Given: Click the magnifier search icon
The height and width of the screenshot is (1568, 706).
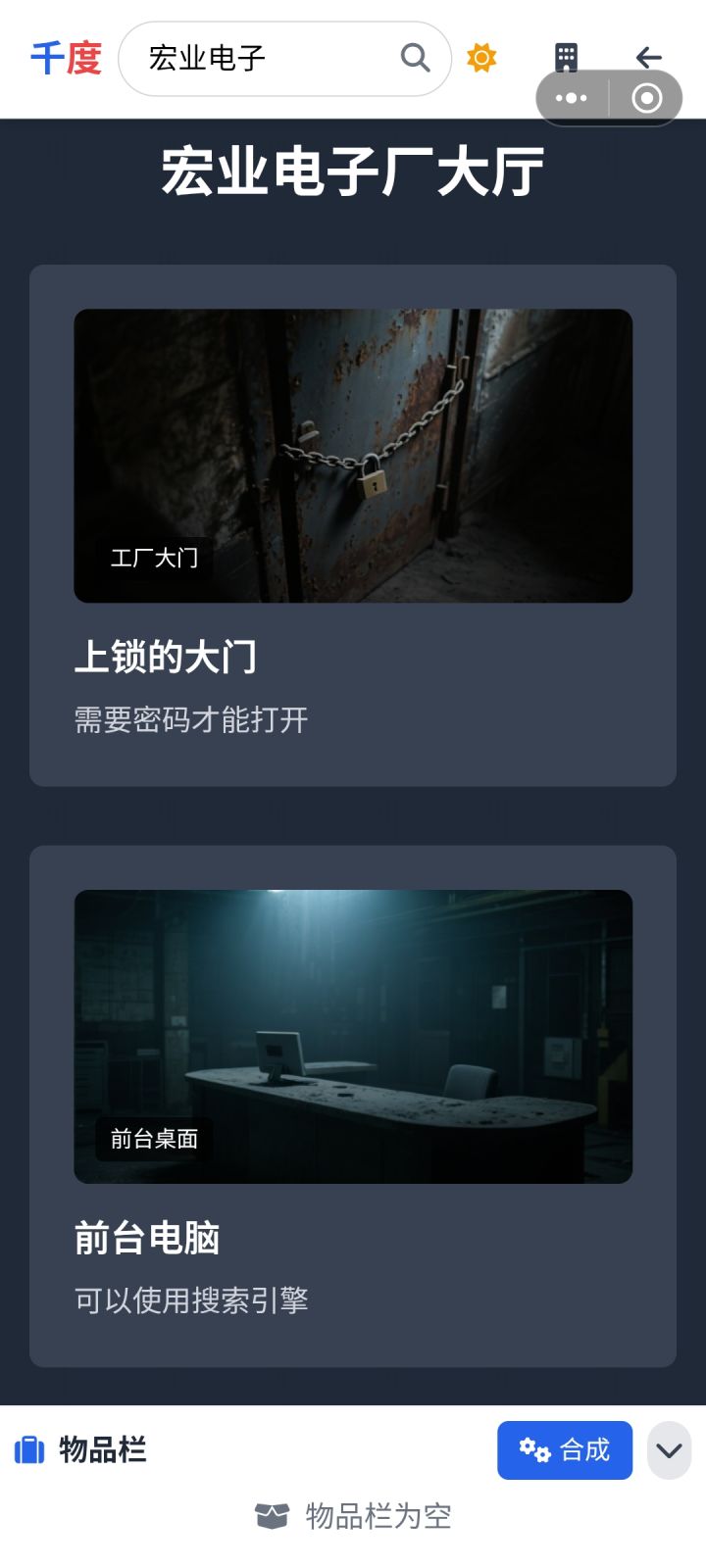Looking at the screenshot, I should pos(415,58).
